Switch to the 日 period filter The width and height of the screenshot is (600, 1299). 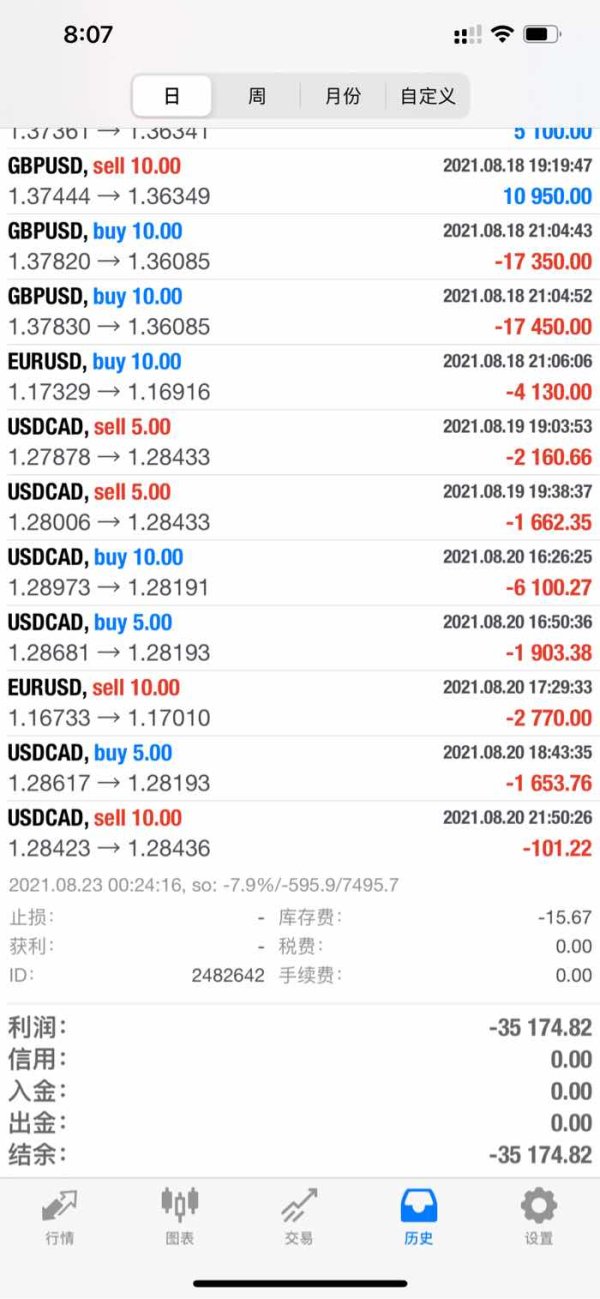(x=172, y=97)
